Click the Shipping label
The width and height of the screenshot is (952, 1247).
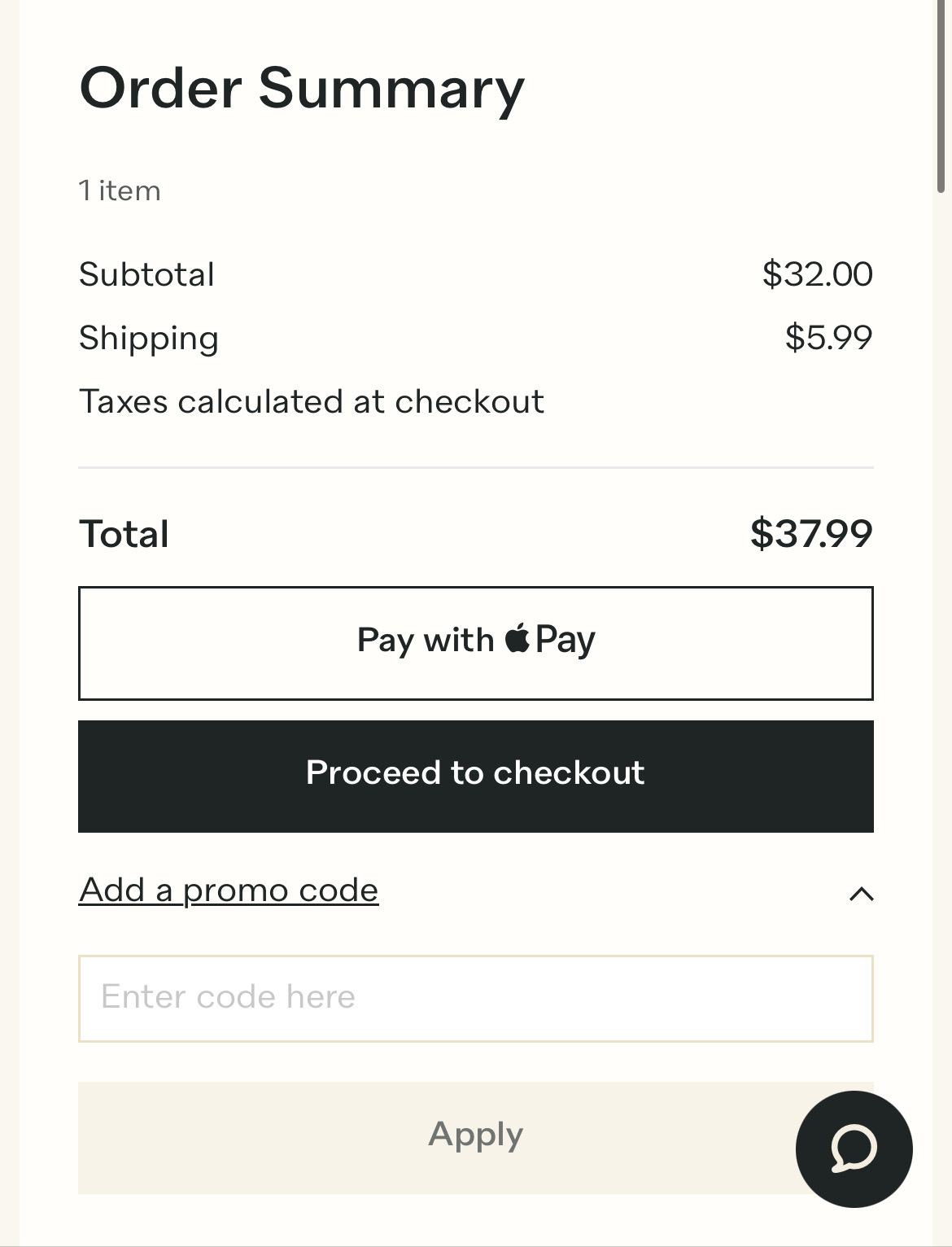tap(148, 337)
